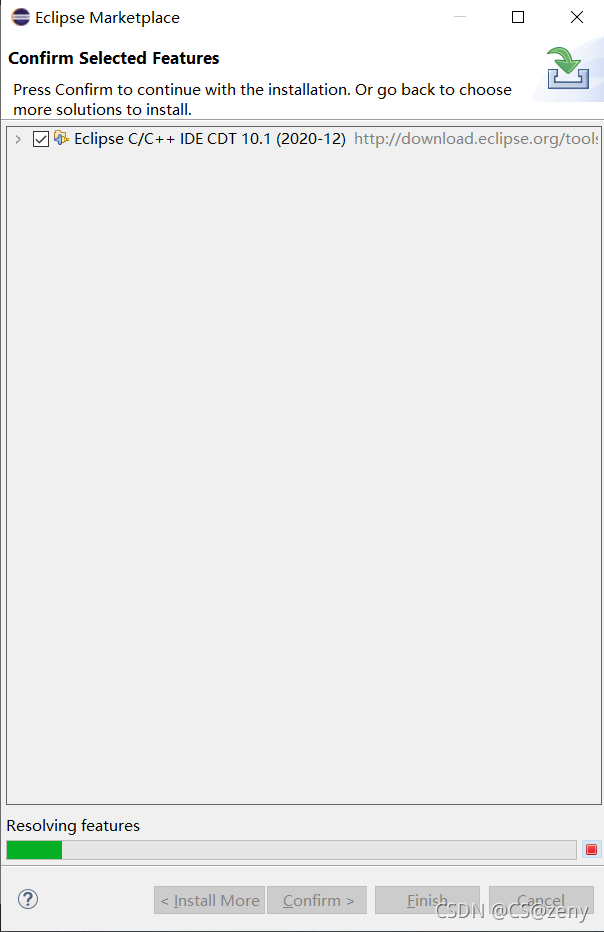Select the Eclipse C/C++ IDE CDT 10.1 row

[x=210, y=139]
